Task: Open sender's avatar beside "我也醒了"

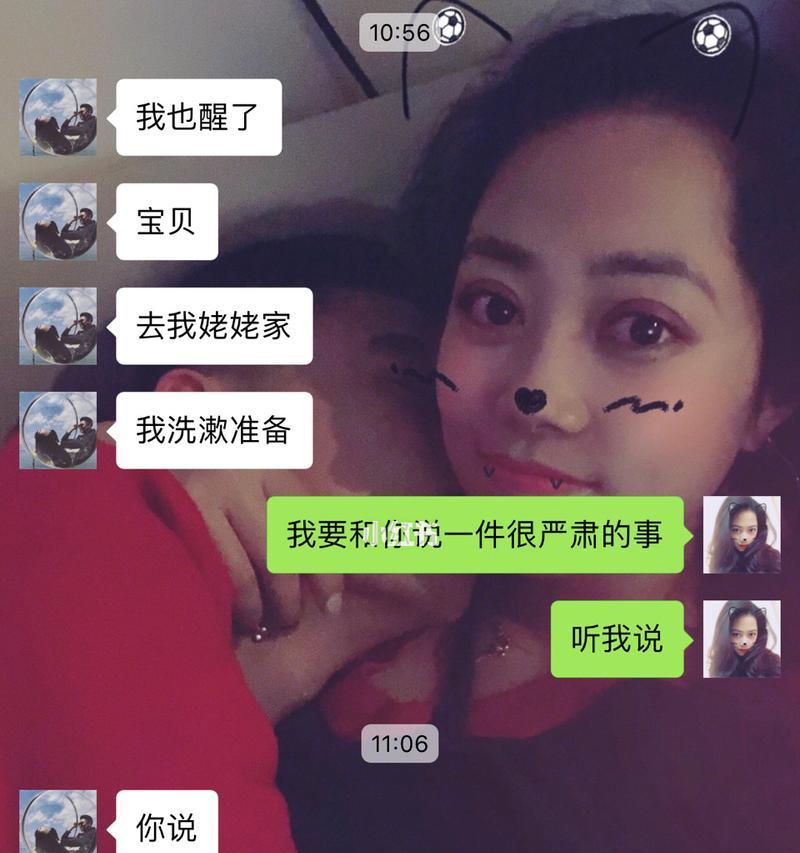Action: (58, 117)
